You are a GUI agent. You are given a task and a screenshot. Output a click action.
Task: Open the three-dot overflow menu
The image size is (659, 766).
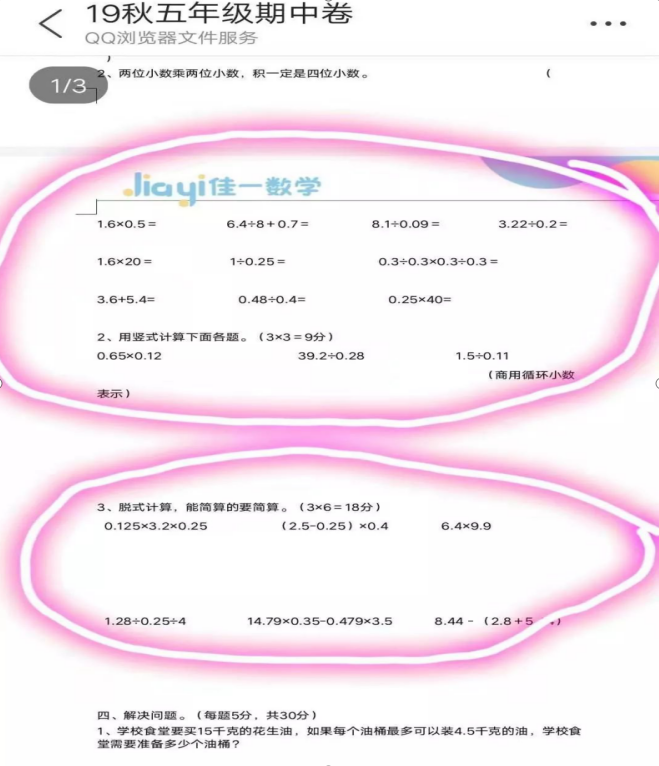(608, 24)
